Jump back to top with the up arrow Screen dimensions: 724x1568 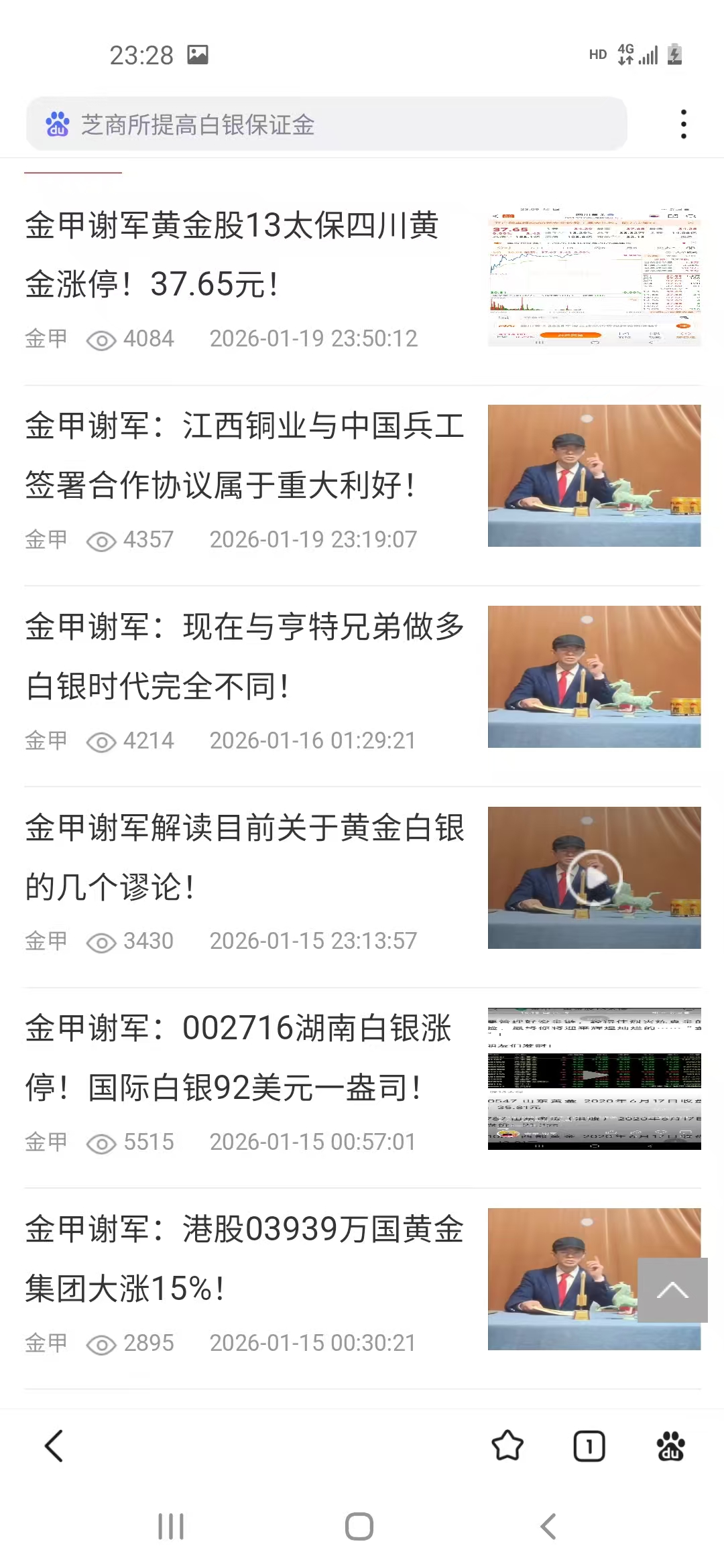[x=672, y=1290]
